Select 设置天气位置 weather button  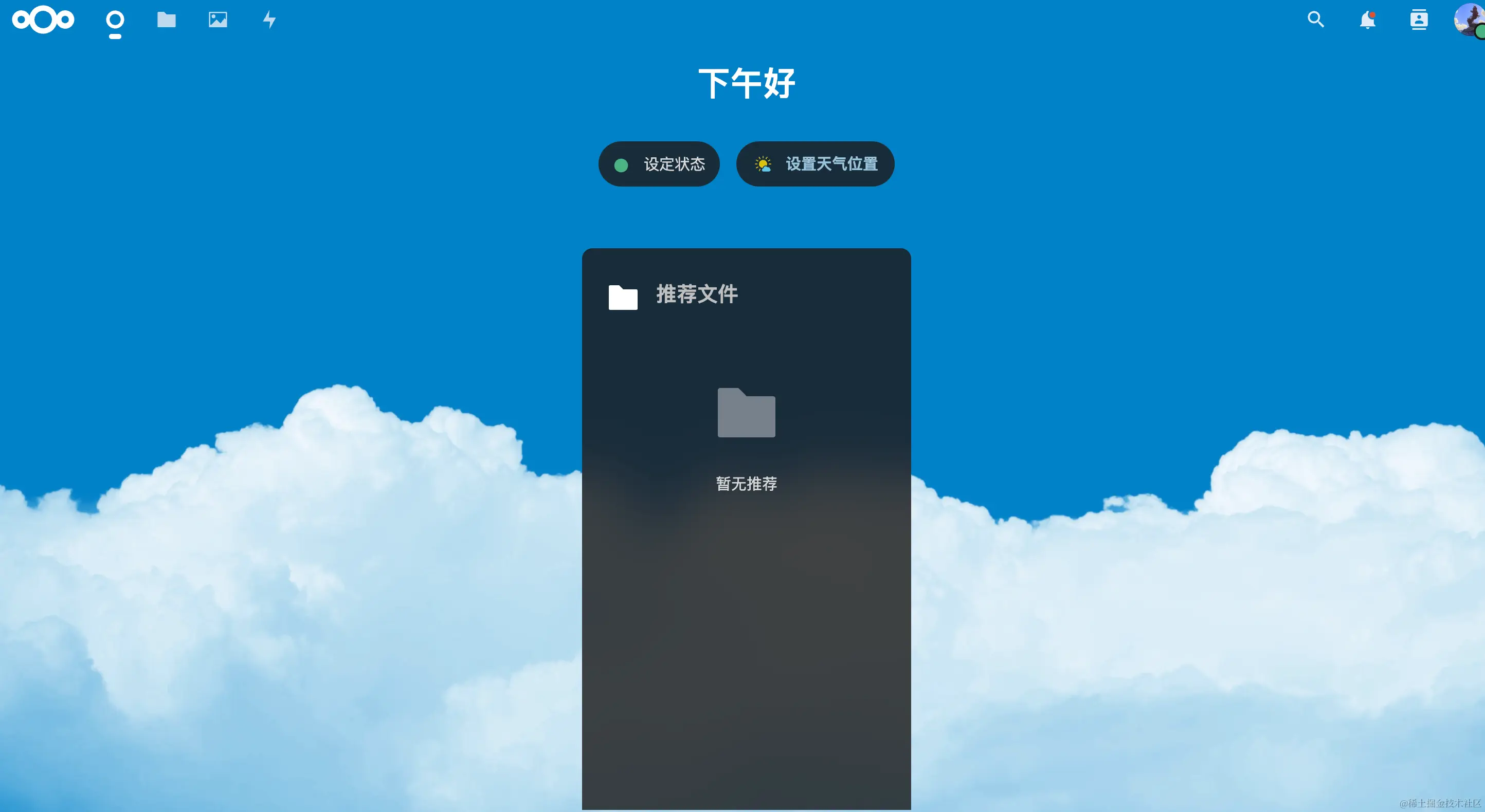[815, 164]
